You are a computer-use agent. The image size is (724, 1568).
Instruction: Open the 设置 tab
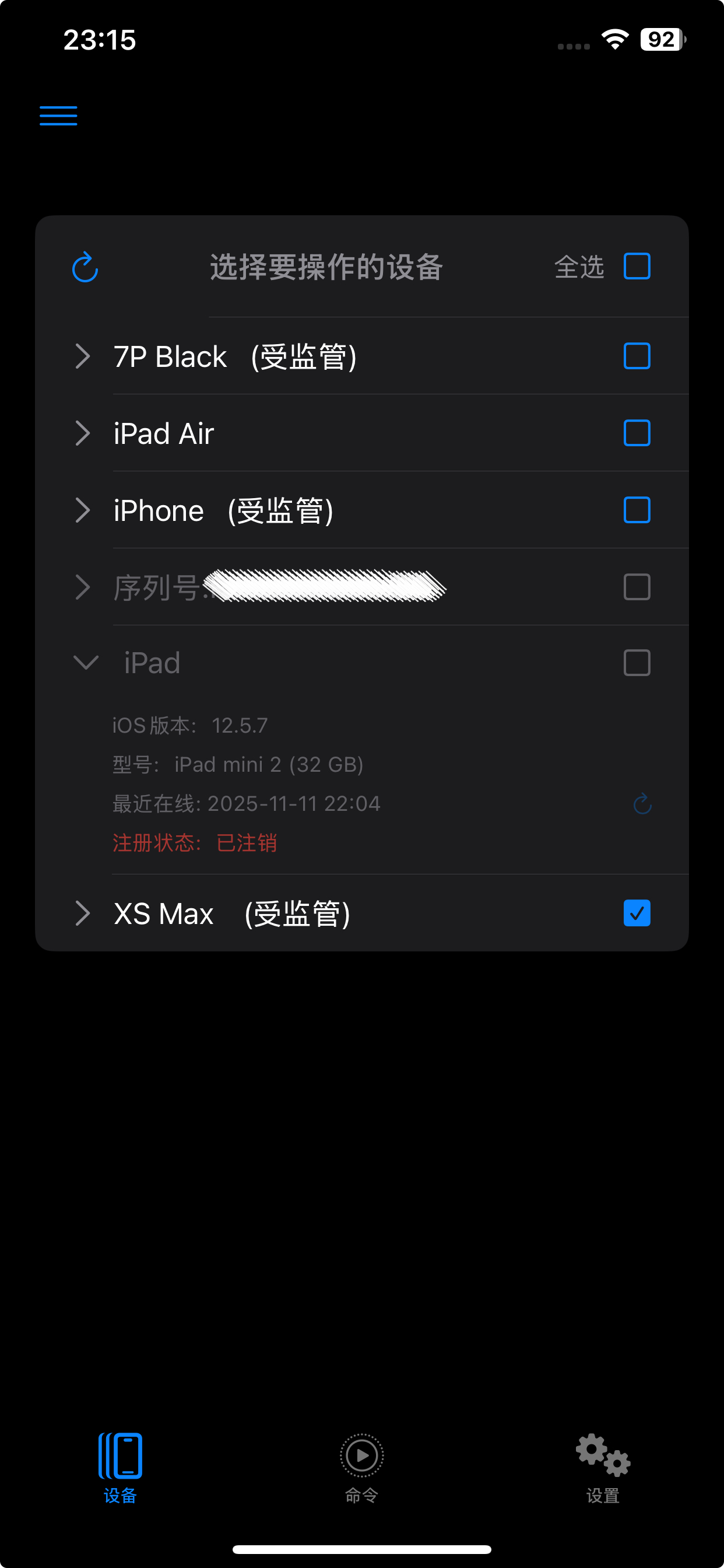point(602,1467)
